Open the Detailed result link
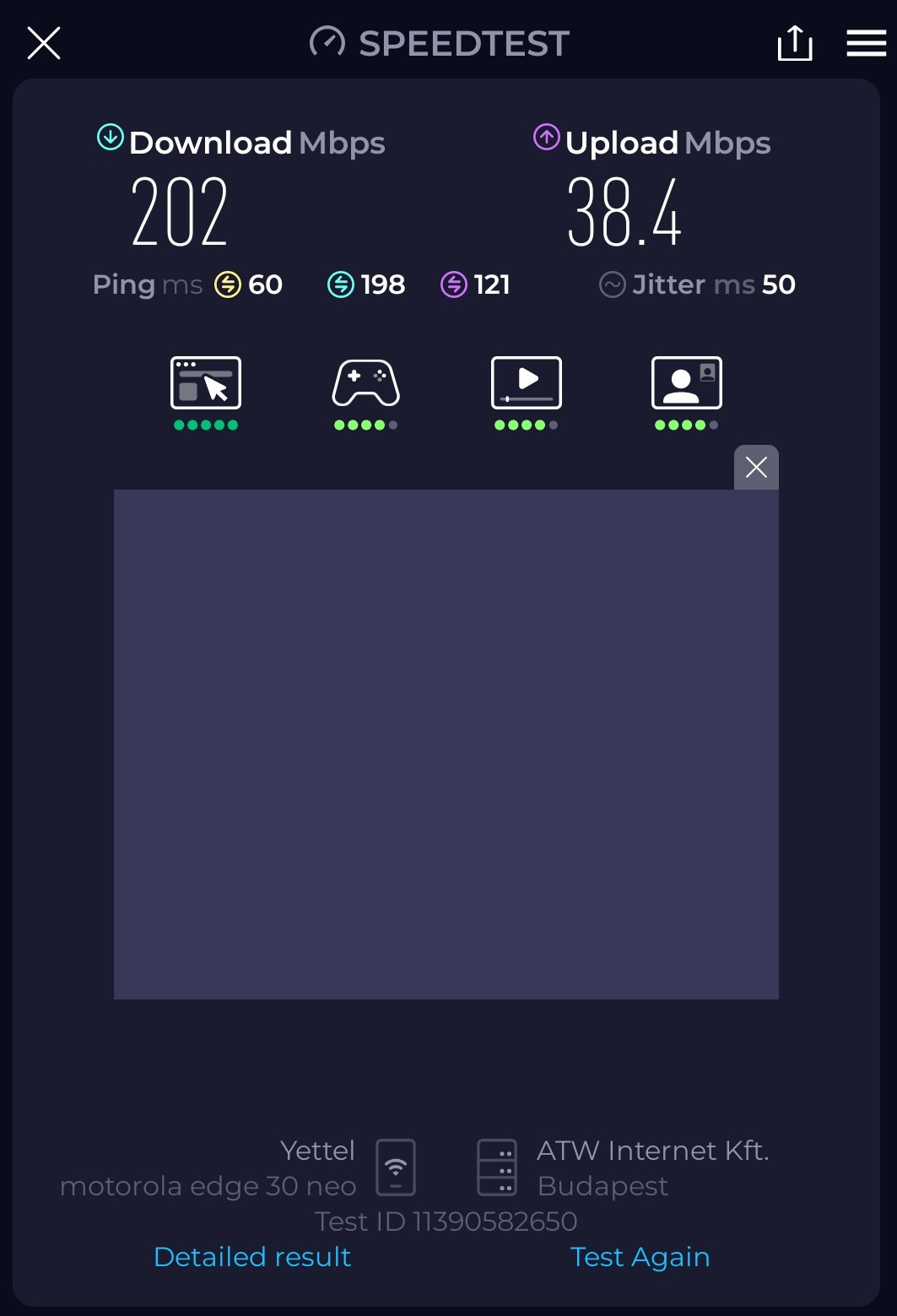Screen dimensions: 897x1316 coord(252,1257)
